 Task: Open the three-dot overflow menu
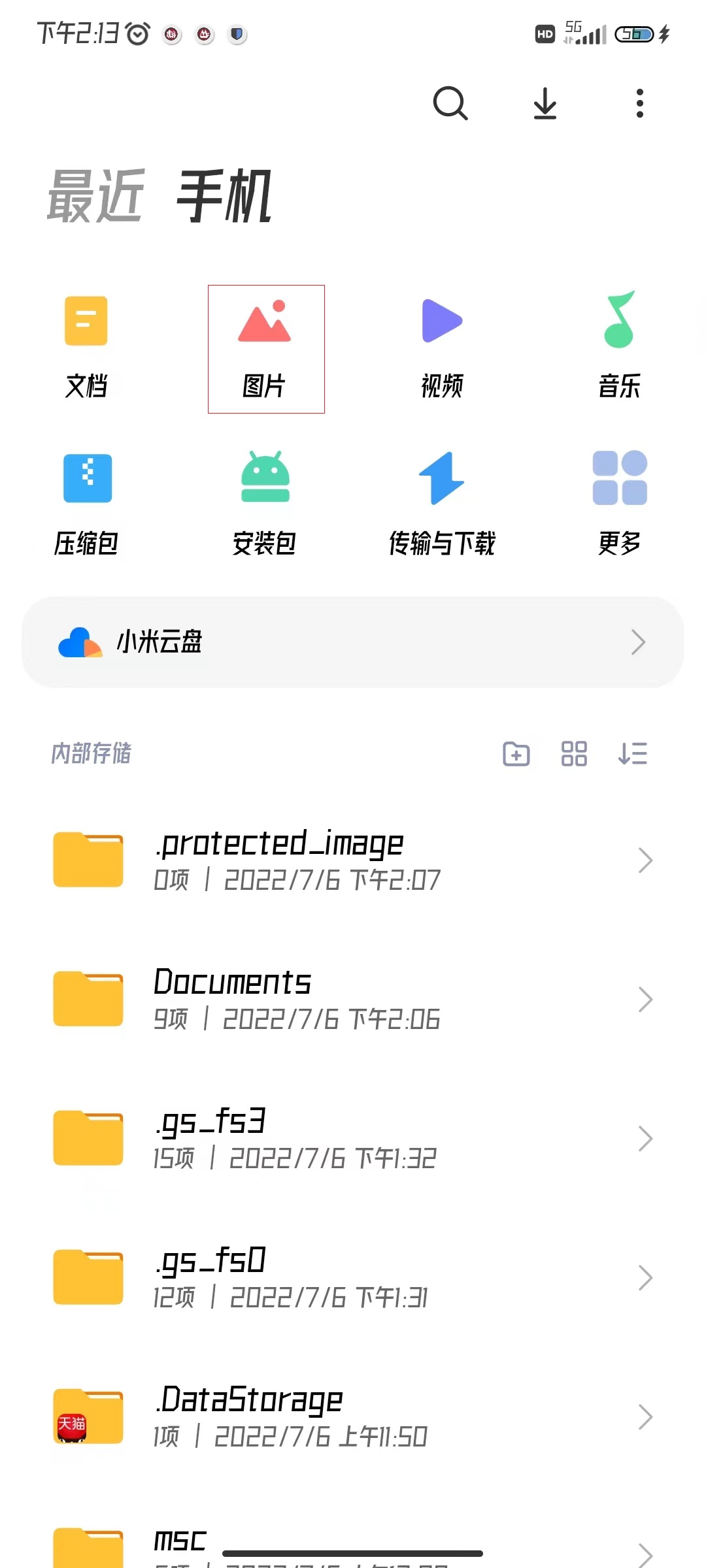(x=639, y=103)
